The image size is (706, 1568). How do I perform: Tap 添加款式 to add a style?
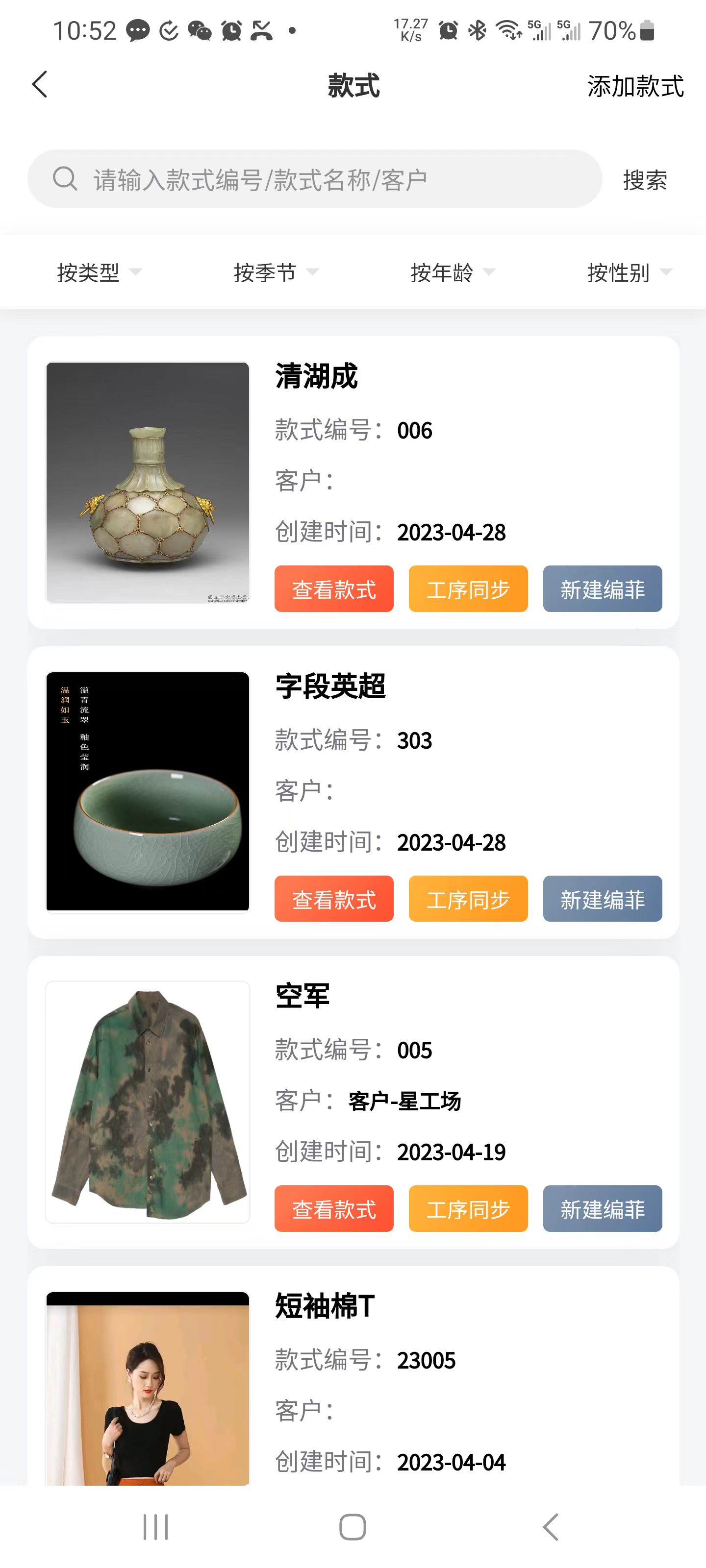pyautogui.click(x=635, y=86)
